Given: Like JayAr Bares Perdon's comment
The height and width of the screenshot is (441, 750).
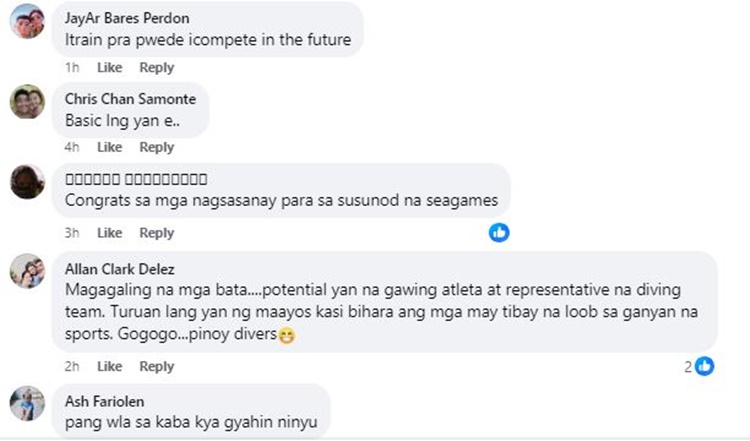Looking at the screenshot, I should pyautogui.click(x=110, y=67).
